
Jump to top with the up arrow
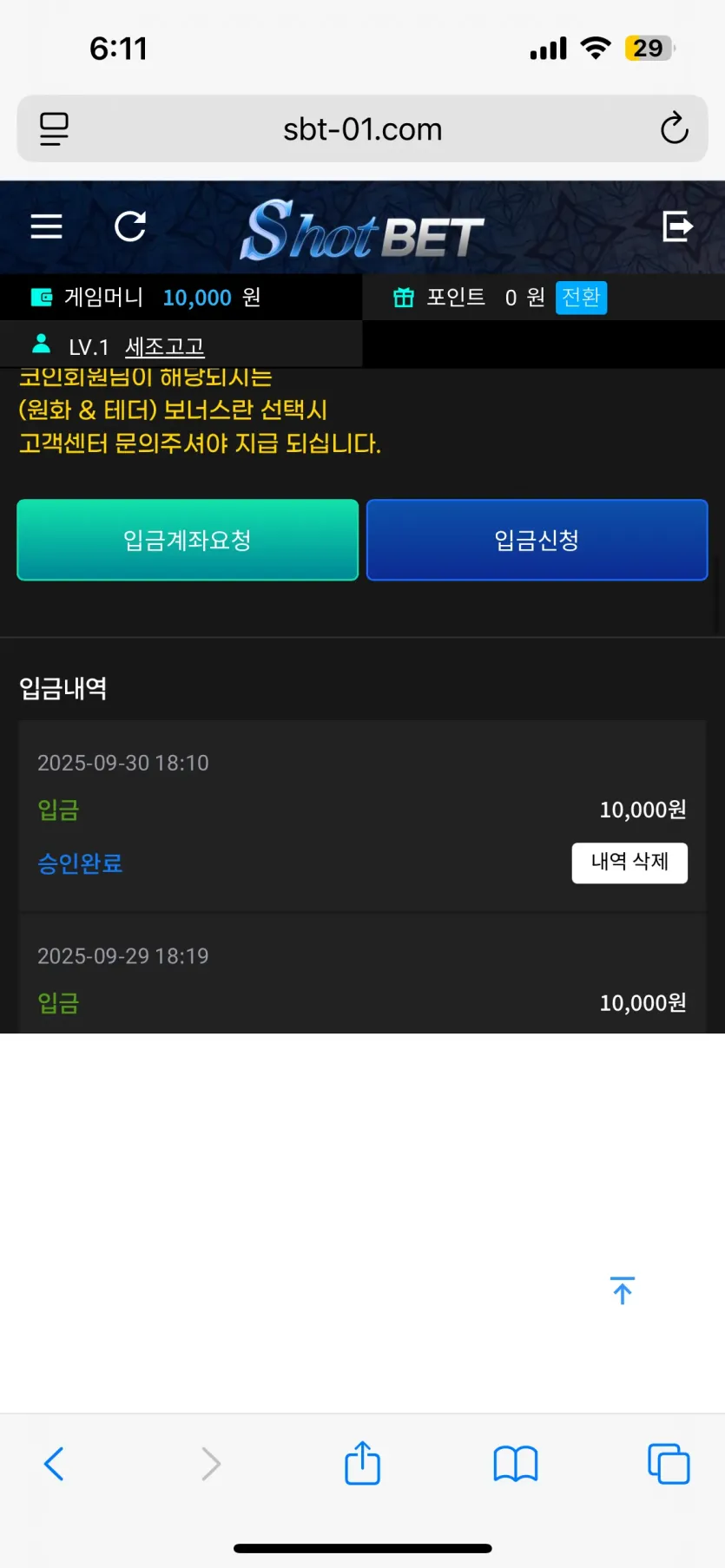click(x=623, y=1290)
